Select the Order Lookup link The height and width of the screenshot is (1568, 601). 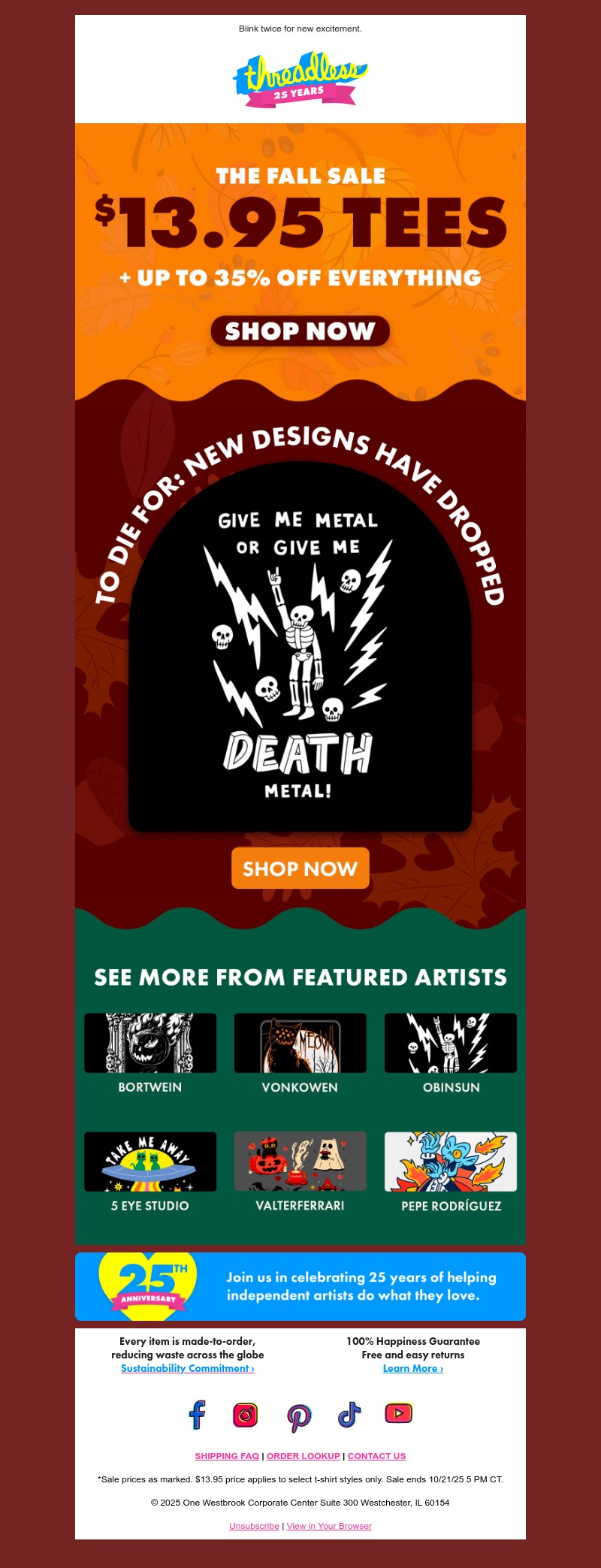coord(304,1456)
